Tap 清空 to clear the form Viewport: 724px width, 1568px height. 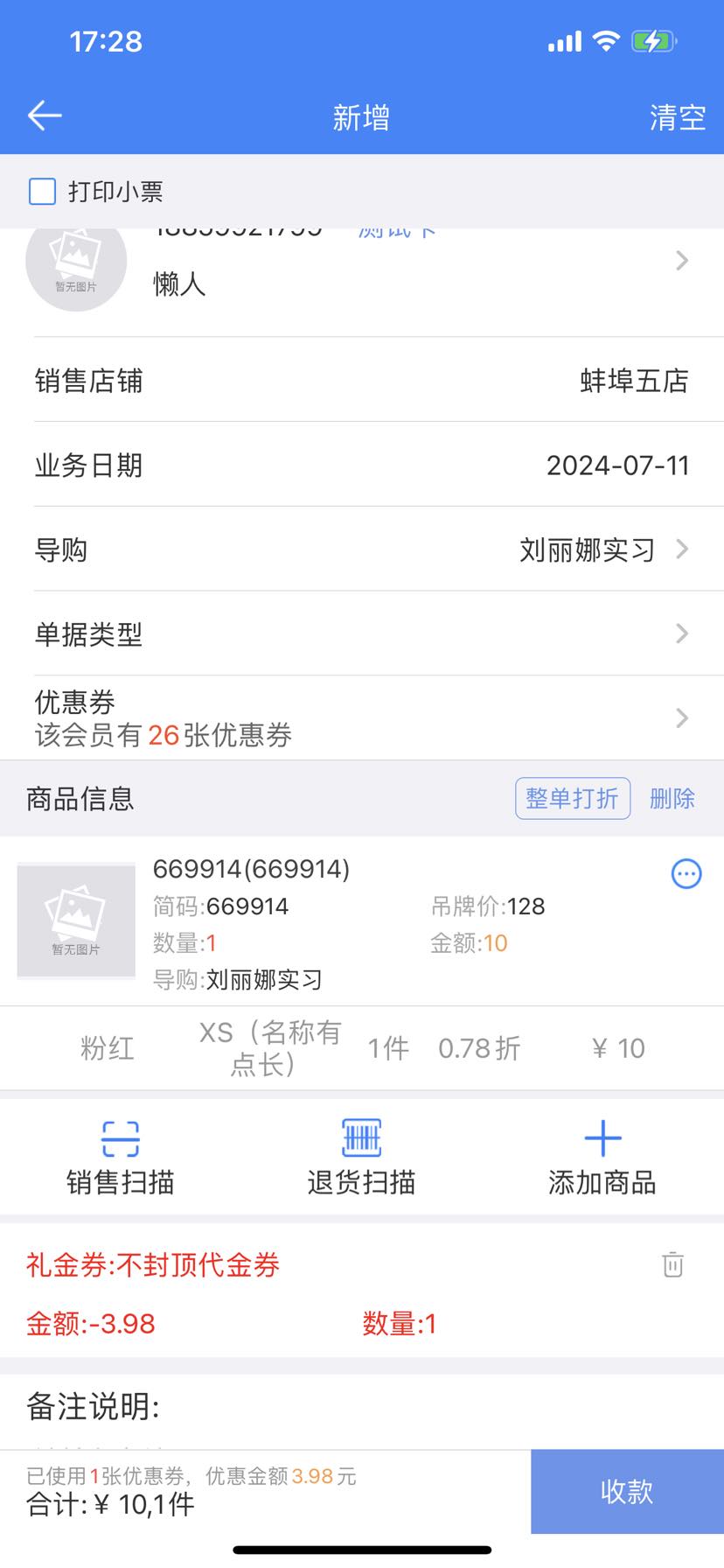[x=677, y=117]
